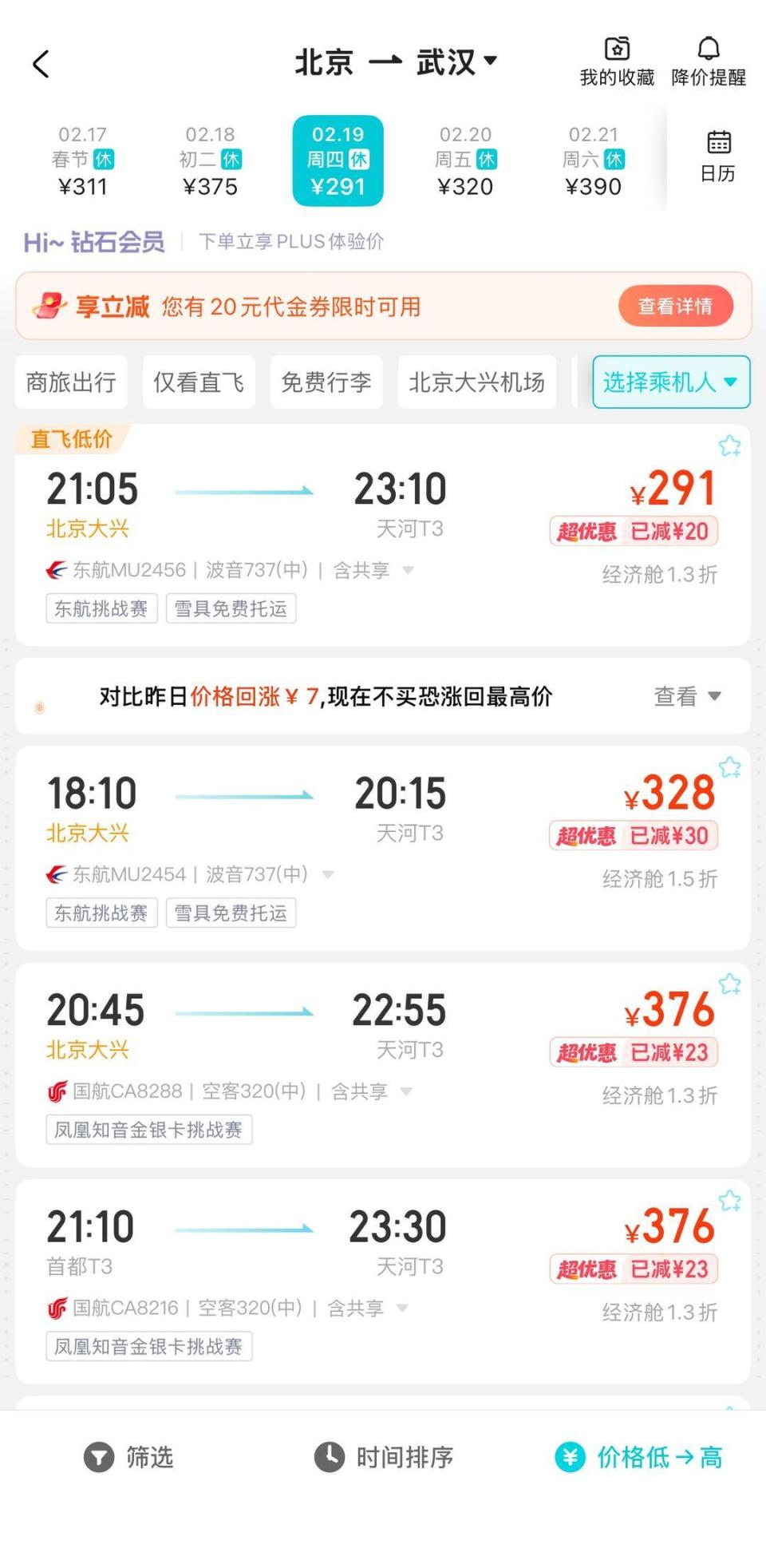Enable the 免费行李 filter
This screenshot has width=766, height=1568.
[x=326, y=382]
